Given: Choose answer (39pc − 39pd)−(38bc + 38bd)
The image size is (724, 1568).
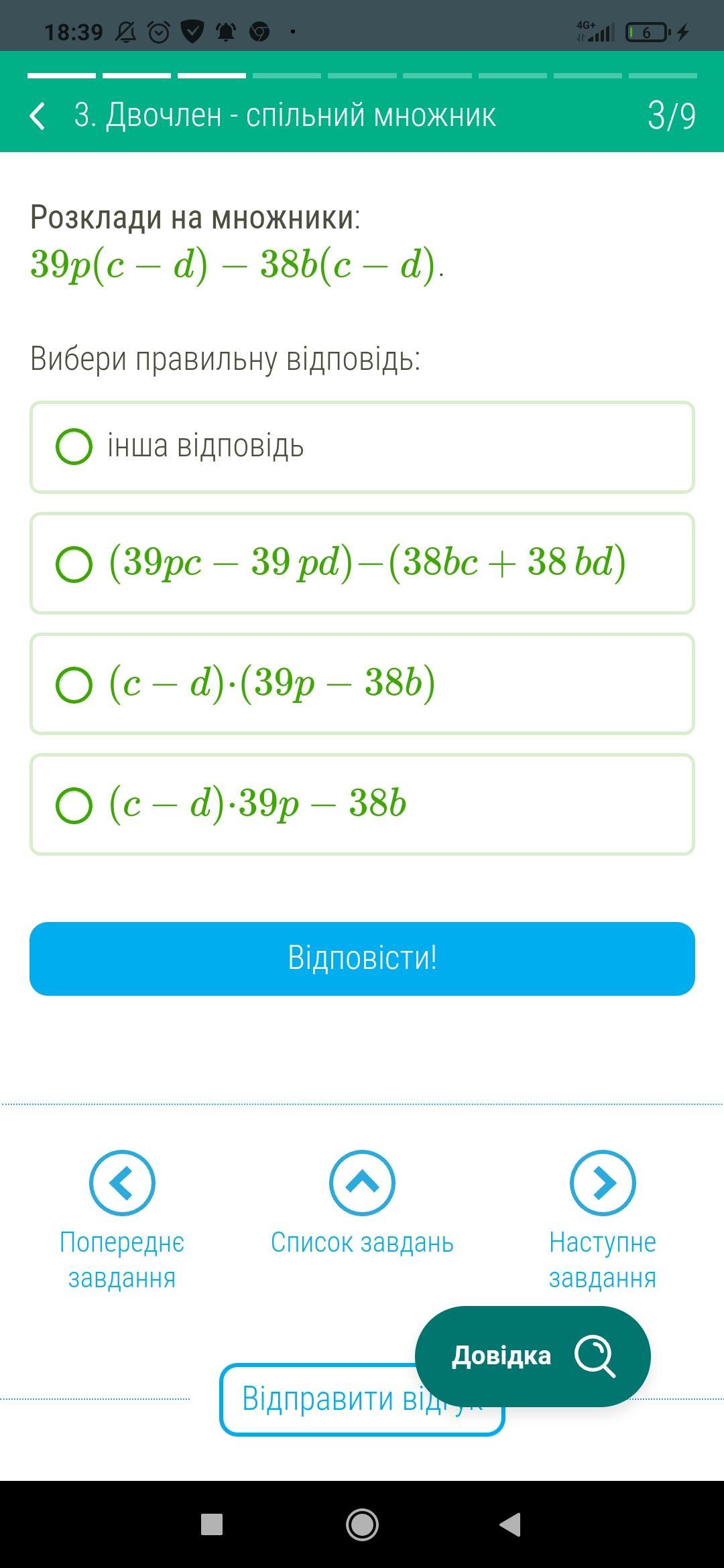Looking at the screenshot, I should (x=74, y=564).
